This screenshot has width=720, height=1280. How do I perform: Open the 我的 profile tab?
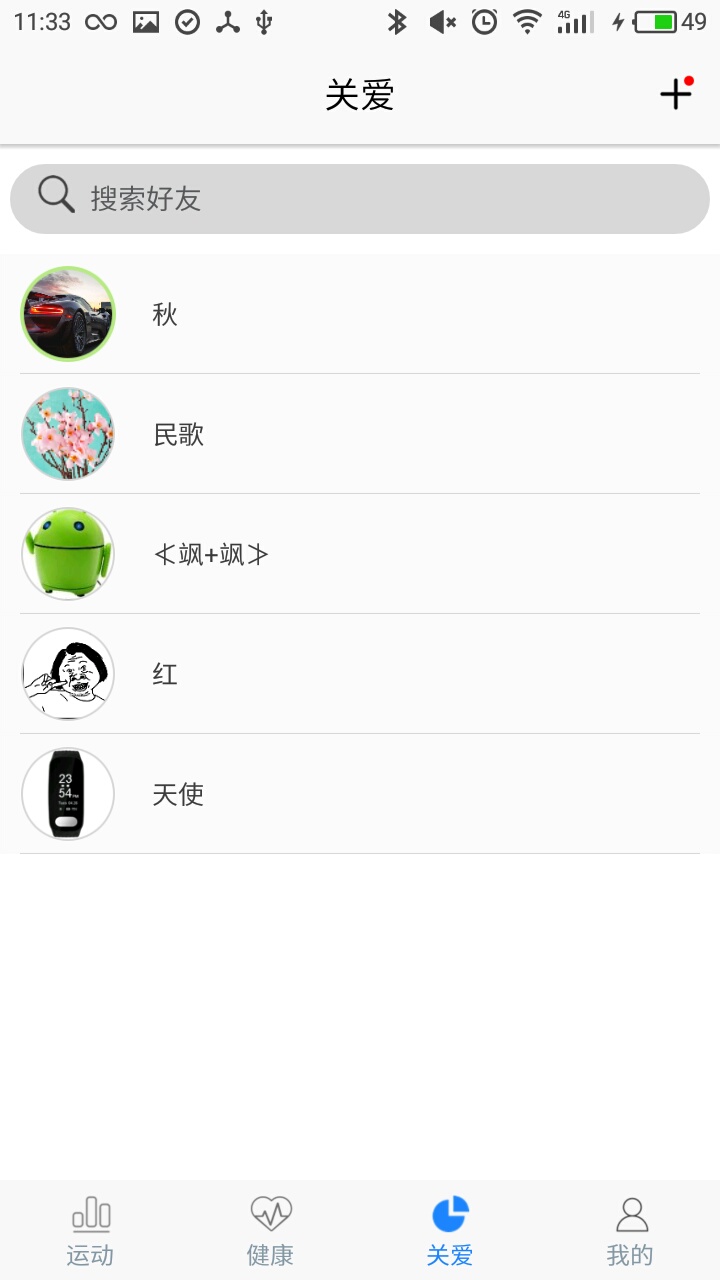point(630,1231)
